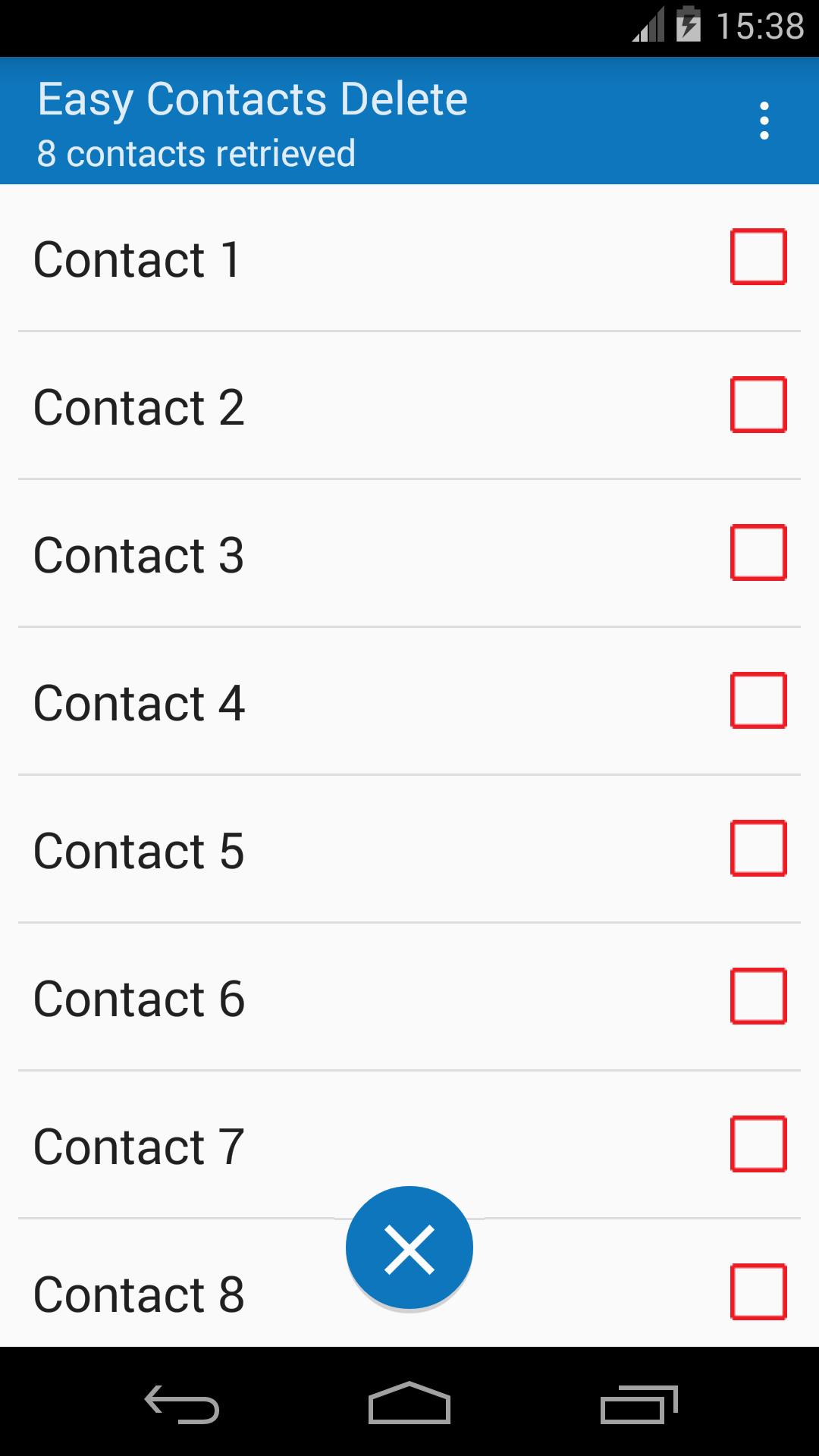Tap the Easy Contacts Delete title

click(252, 98)
